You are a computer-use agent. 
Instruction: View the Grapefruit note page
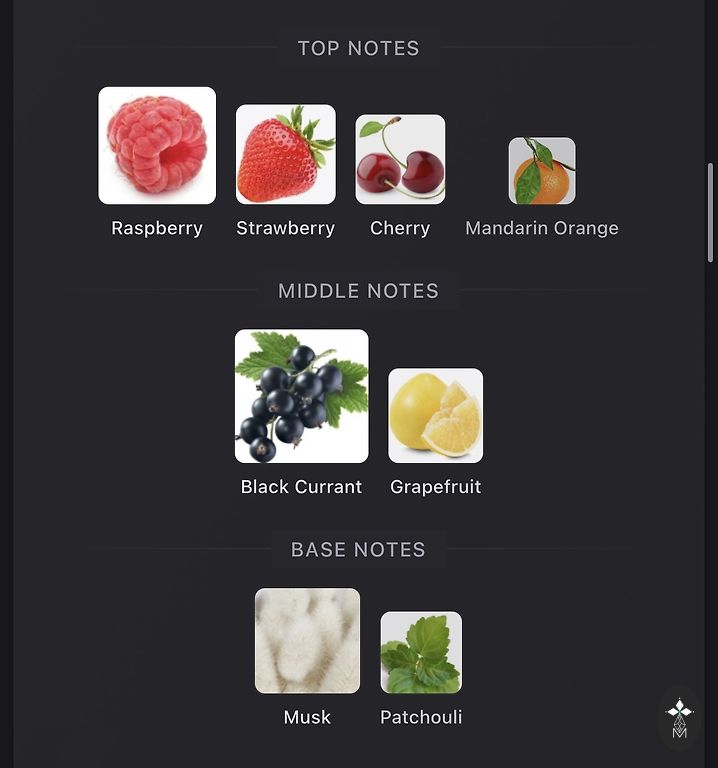pyautogui.click(x=435, y=416)
